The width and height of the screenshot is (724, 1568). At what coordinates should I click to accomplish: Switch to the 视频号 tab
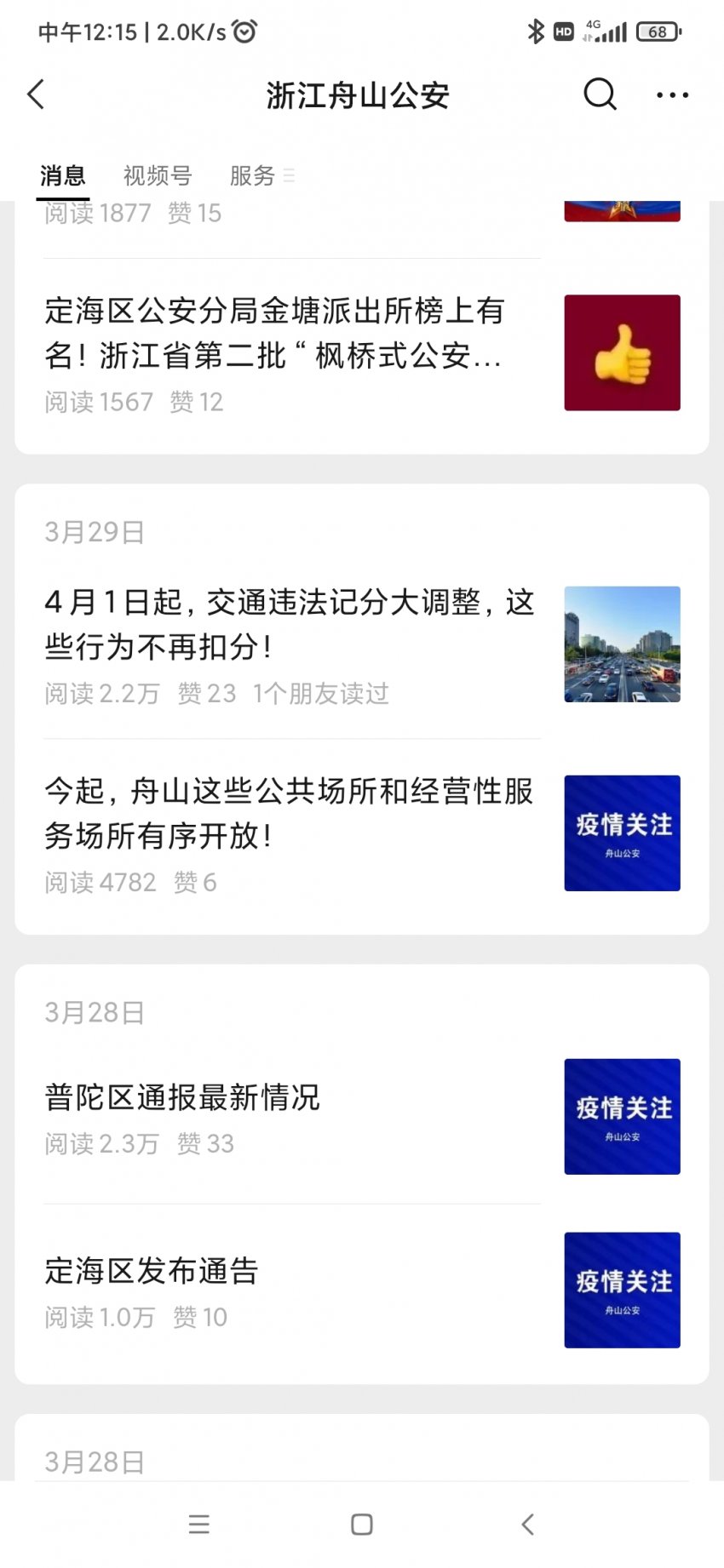[x=158, y=175]
